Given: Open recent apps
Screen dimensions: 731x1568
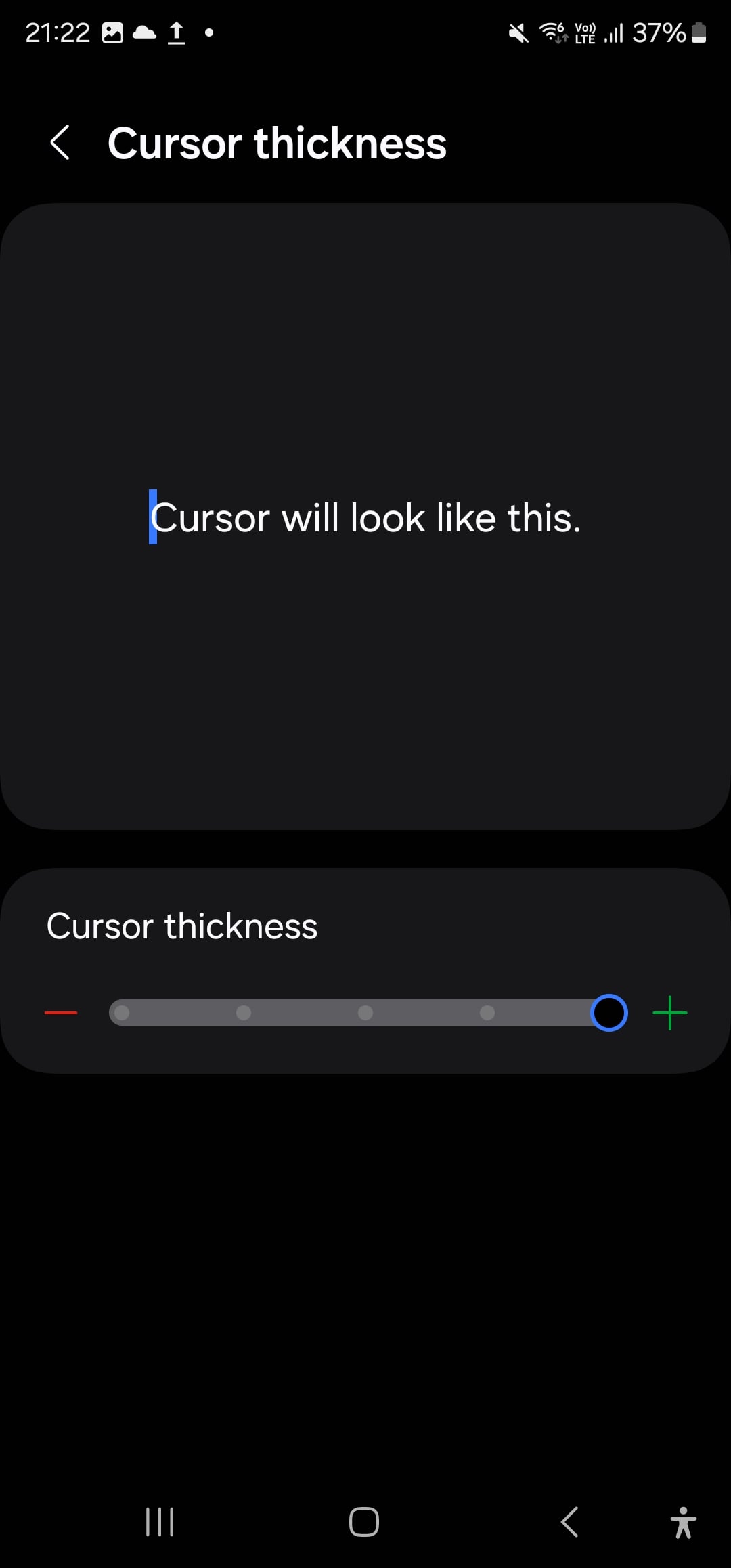Looking at the screenshot, I should click(x=160, y=1523).
